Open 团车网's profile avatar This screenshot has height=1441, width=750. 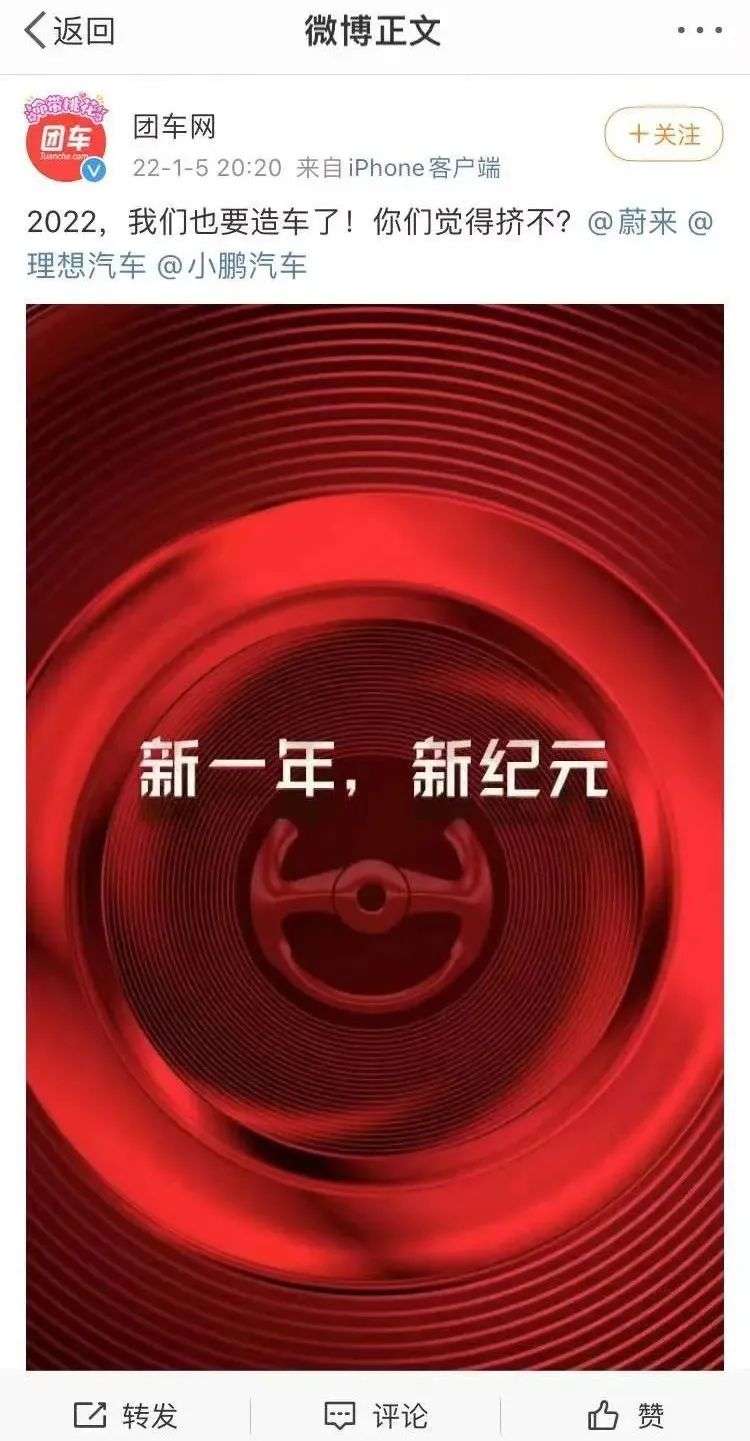coord(66,140)
